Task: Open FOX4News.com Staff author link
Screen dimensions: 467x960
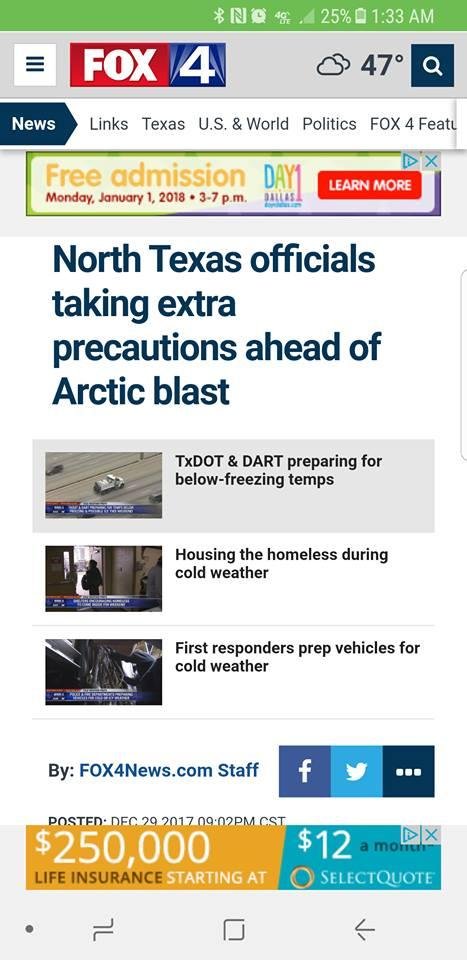Action: 169,770
